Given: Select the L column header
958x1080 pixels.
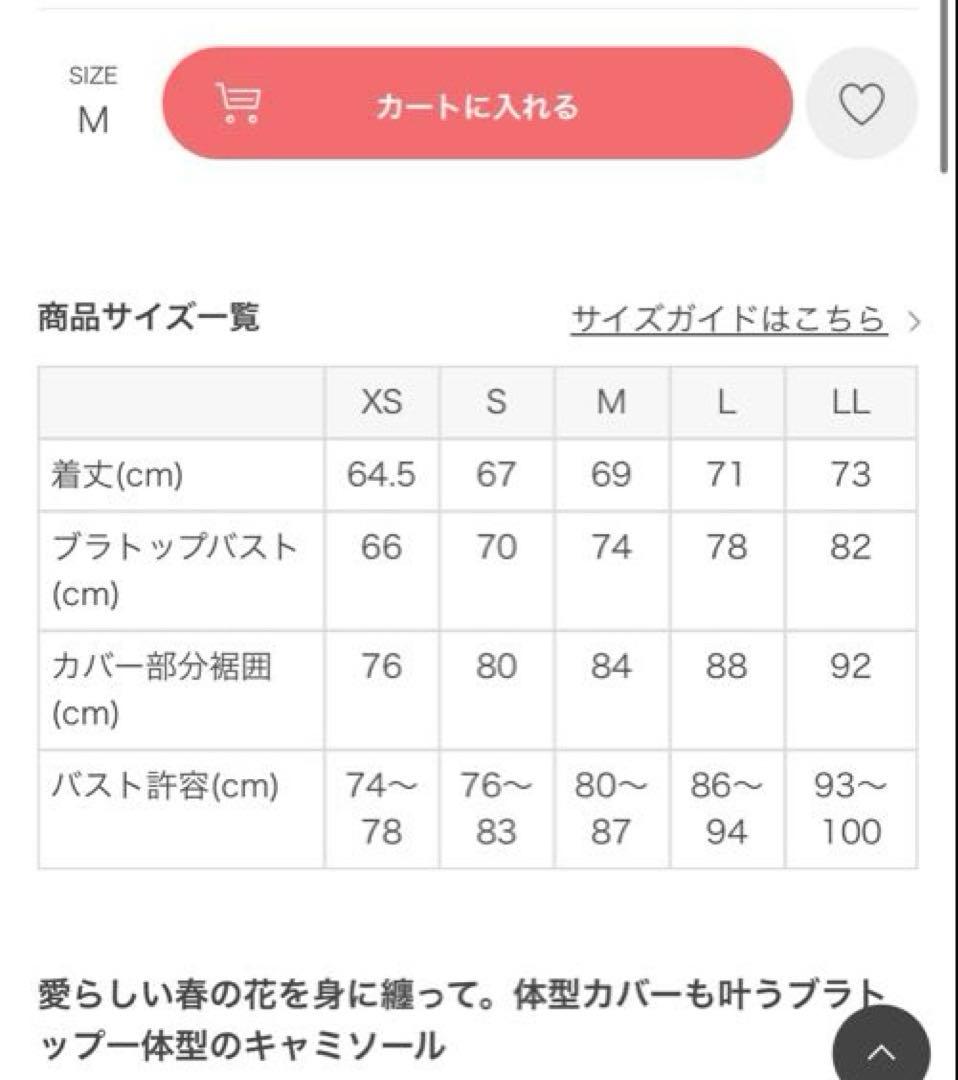Looking at the screenshot, I should tap(726, 402).
